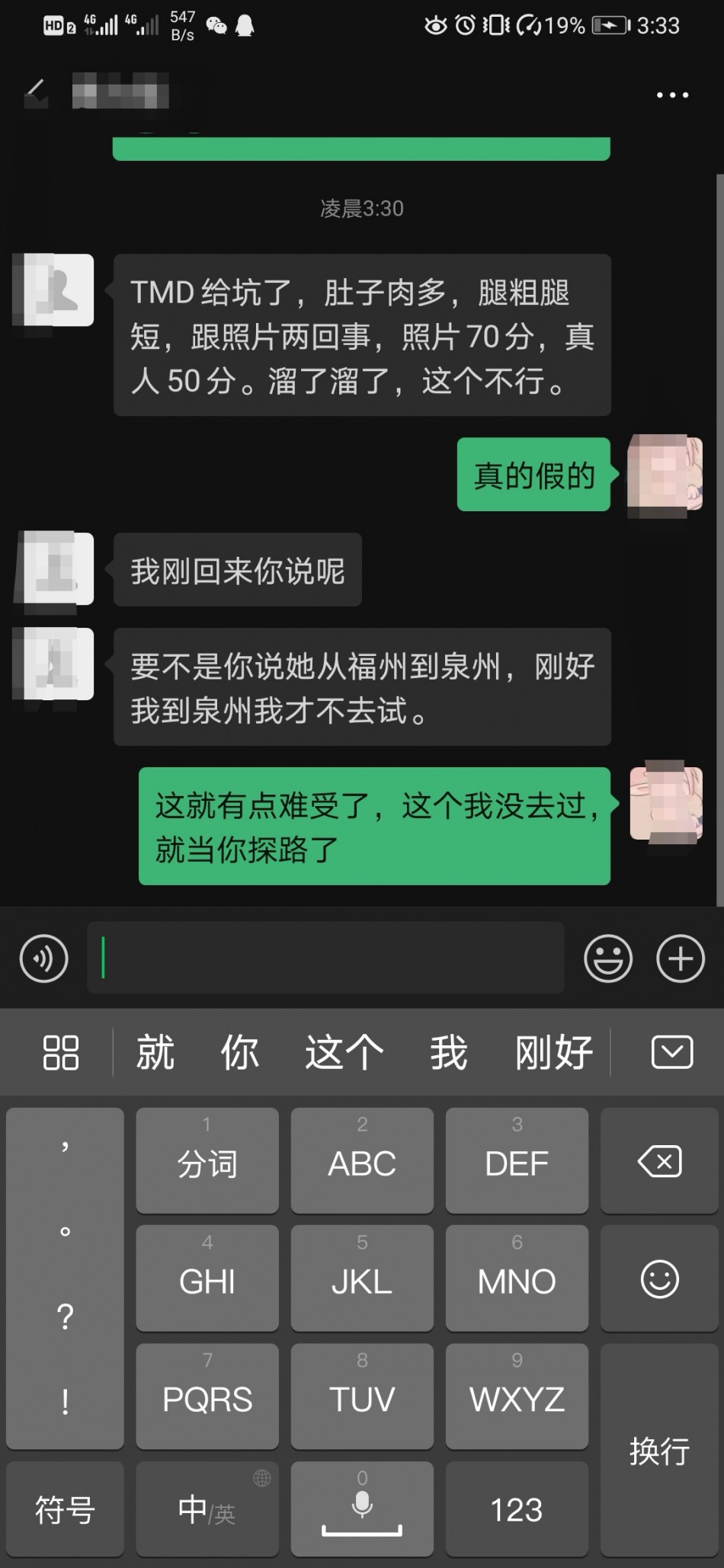The image size is (724, 1568).
Task: Focus the message text field
Action: [325, 958]
